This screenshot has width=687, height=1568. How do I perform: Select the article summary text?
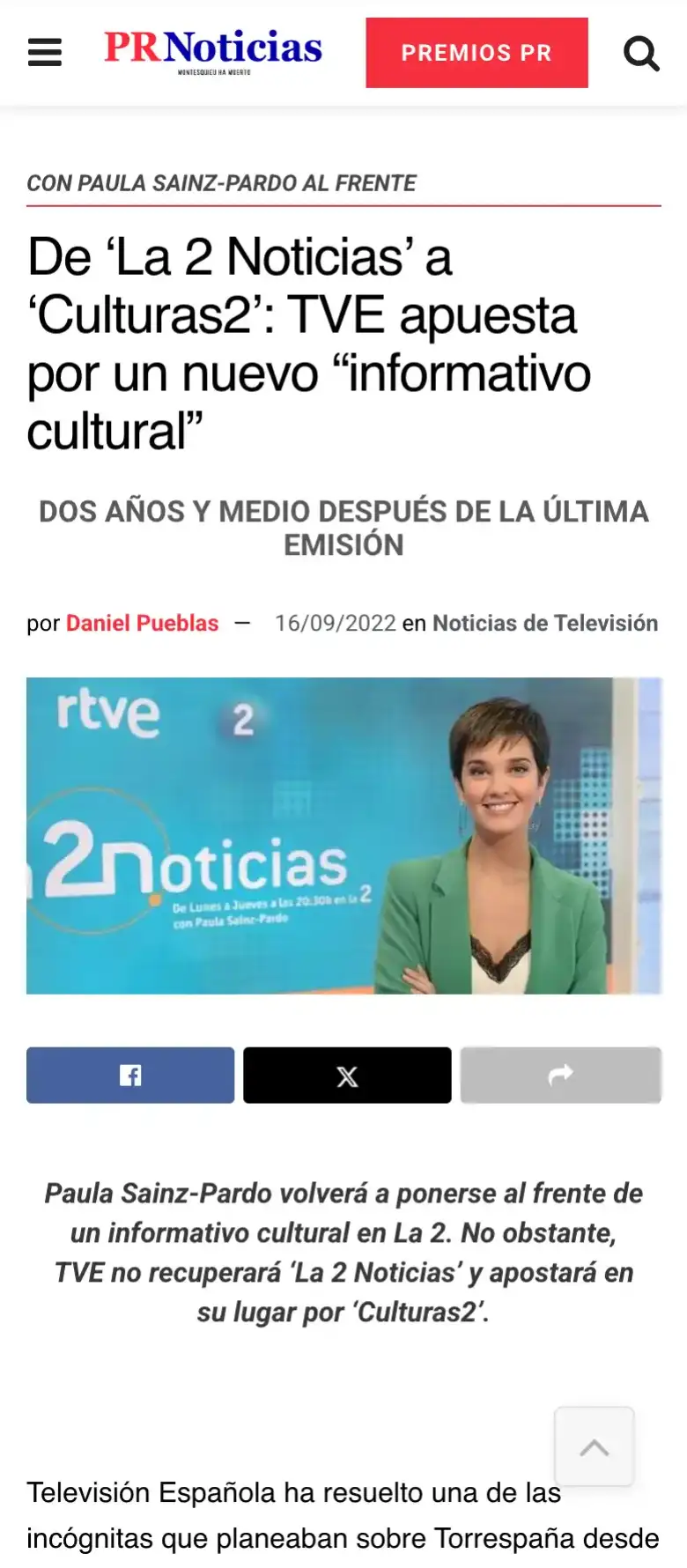pos(343,1251)
